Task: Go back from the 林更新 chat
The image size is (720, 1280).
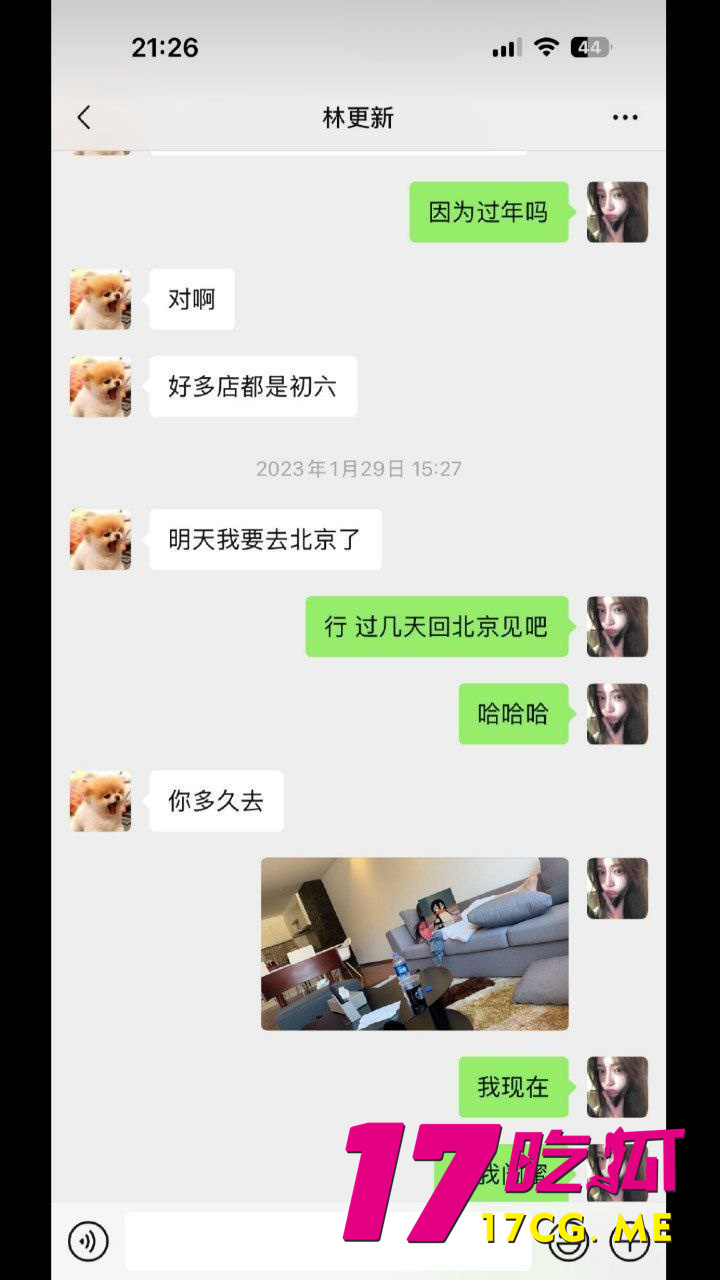Action: pos(84,118)
